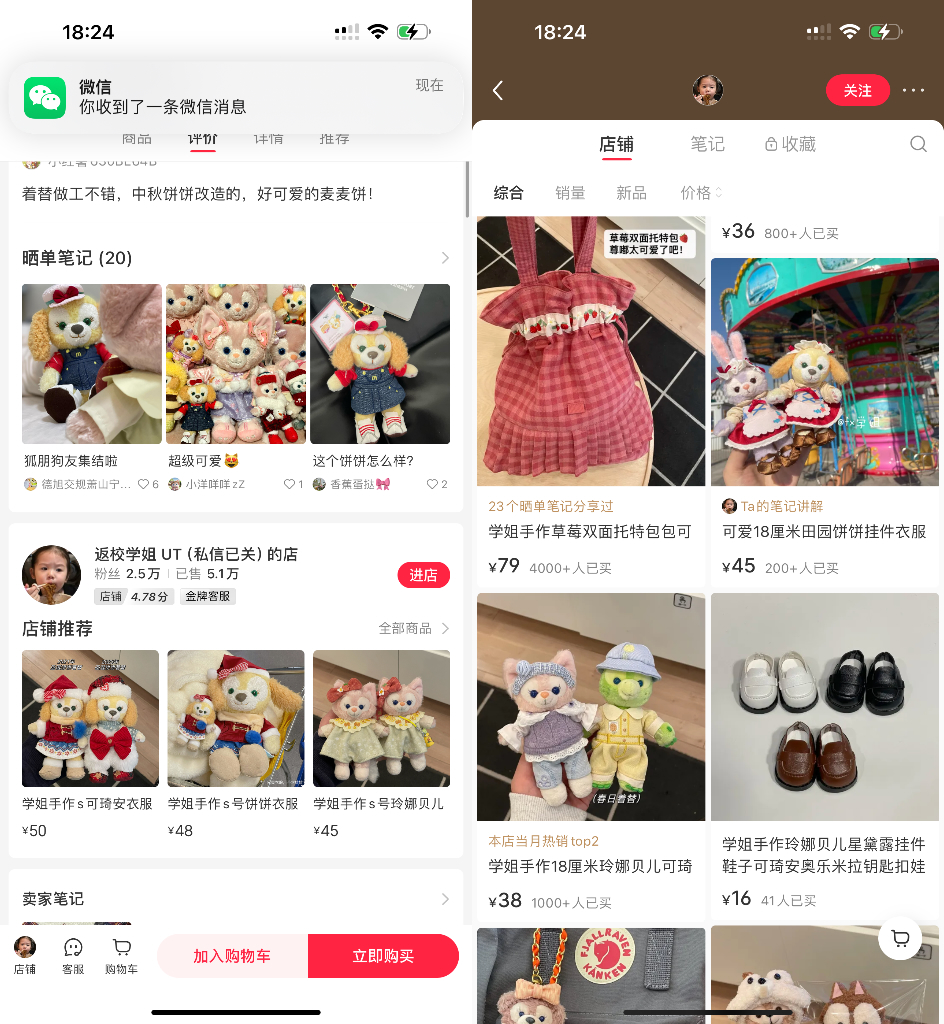Switch to the 收藏 tab

coord(790,144)
